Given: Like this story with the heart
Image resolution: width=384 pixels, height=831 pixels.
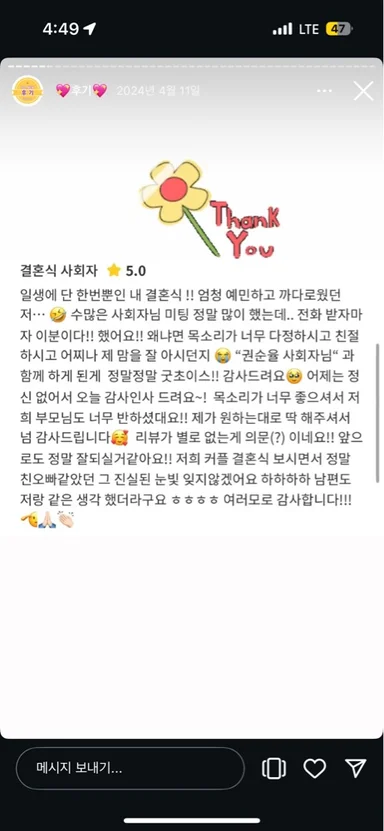Looking at the screenshot, I should pyautogui.click(x=314, y=768).
